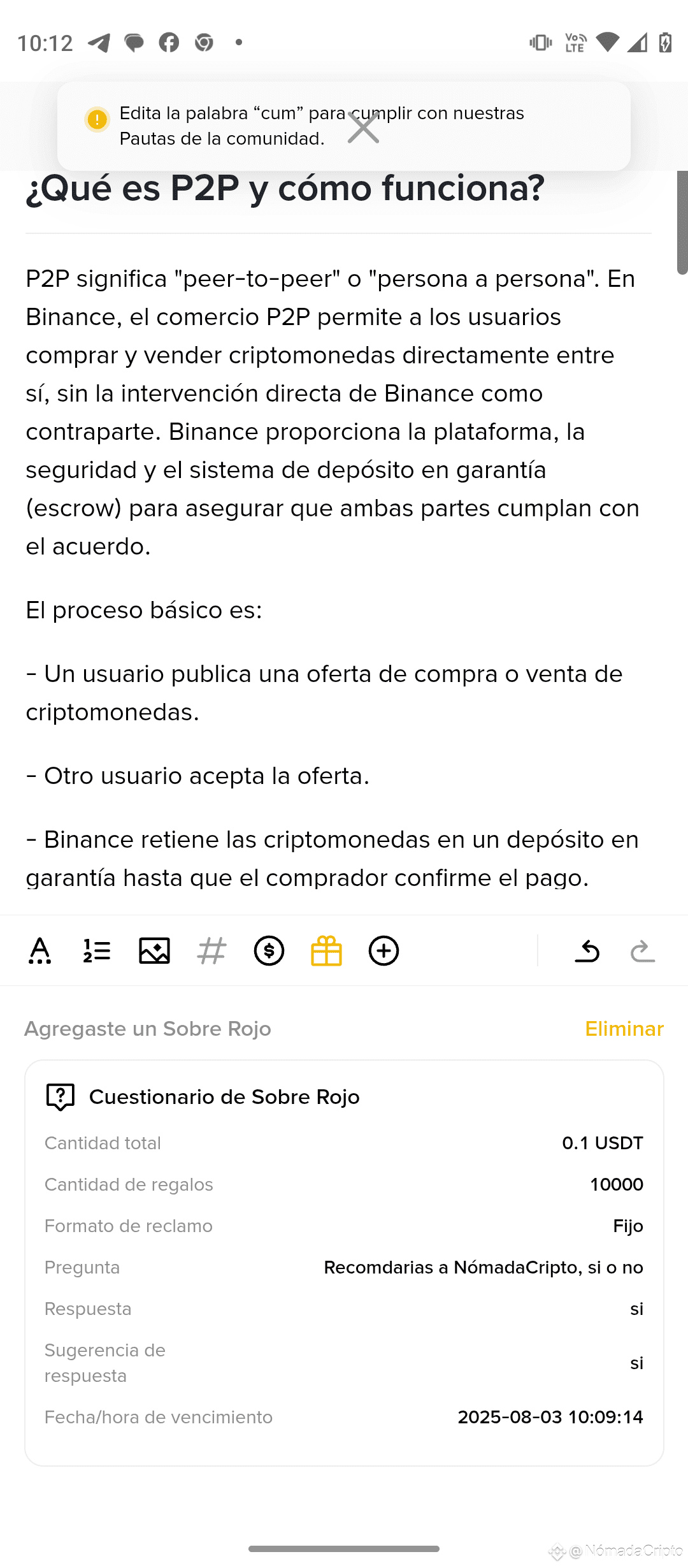Image resolution: width=688 pixels, height=1568 pixels.
Task: Insert a numbered list
Action: point(97,951)
